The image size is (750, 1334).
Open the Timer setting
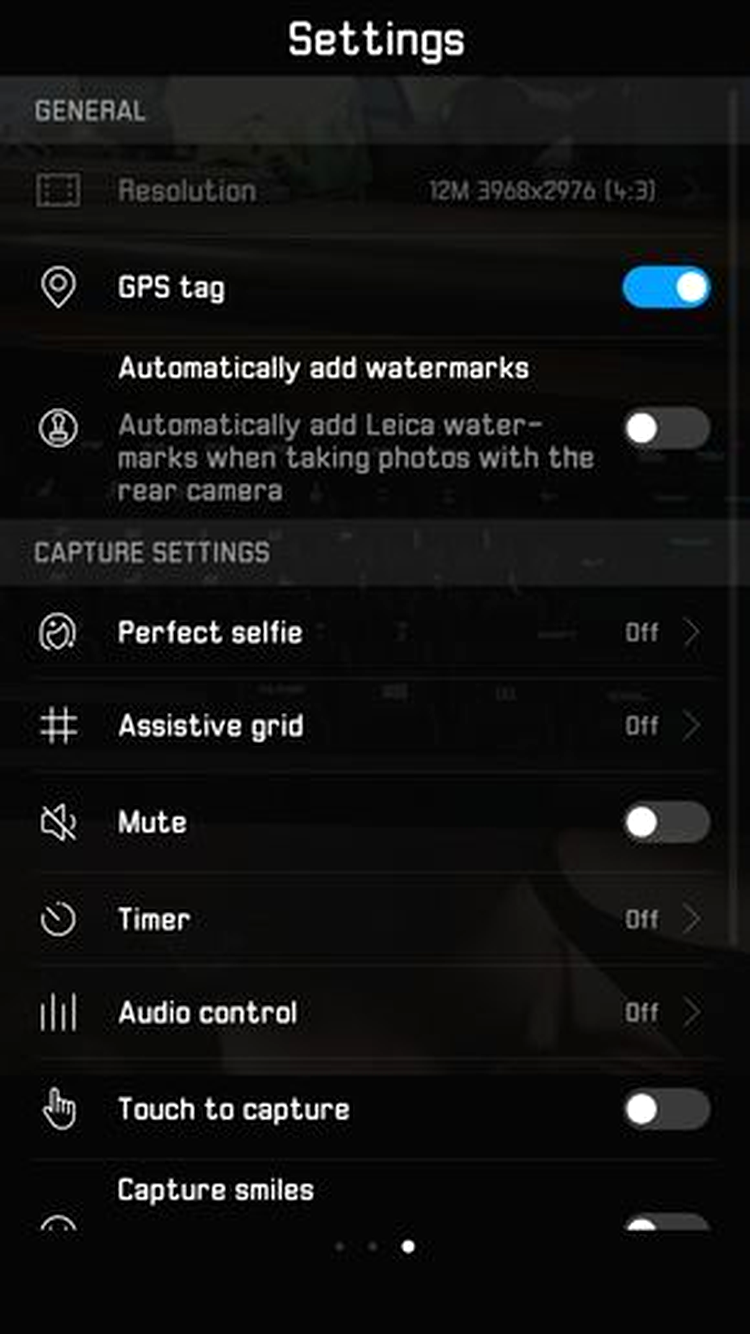pyautogui.click(x=375, y=918)
